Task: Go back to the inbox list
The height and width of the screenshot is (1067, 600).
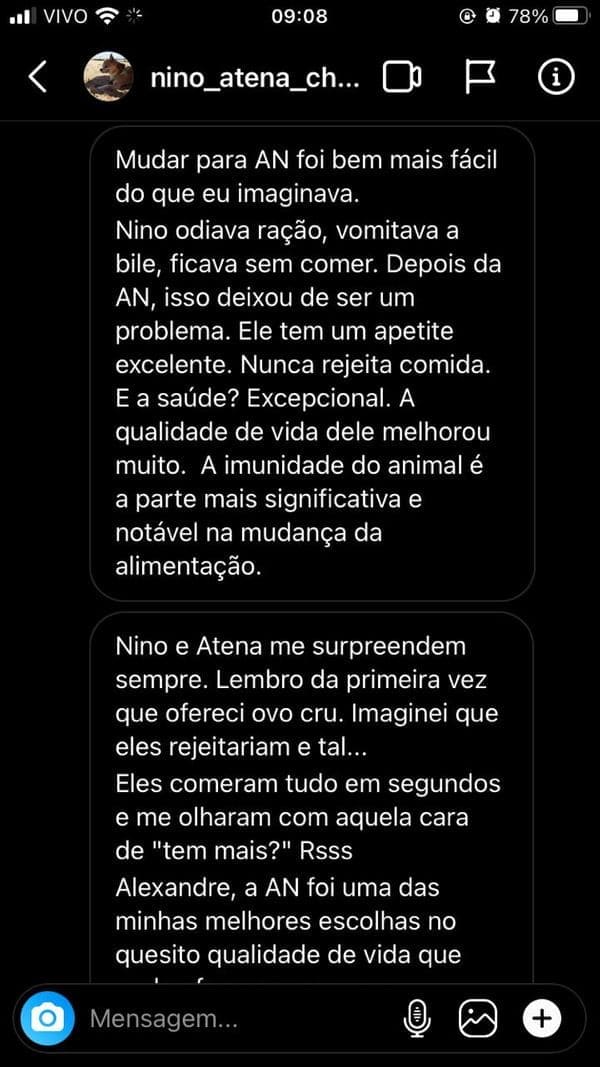Action: click(37, 77)
